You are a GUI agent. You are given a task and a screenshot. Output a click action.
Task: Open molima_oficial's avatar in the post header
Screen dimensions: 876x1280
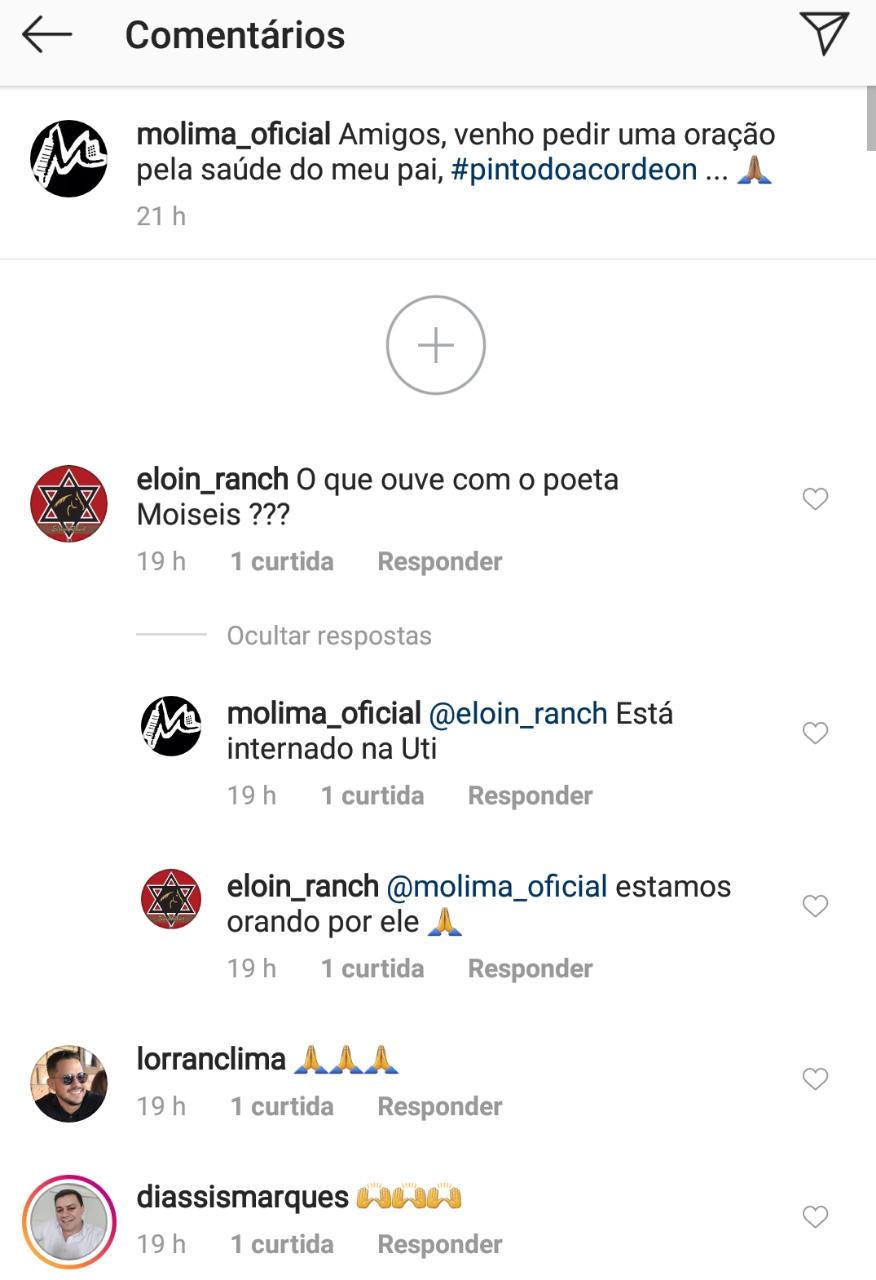[x=68, y=158]
